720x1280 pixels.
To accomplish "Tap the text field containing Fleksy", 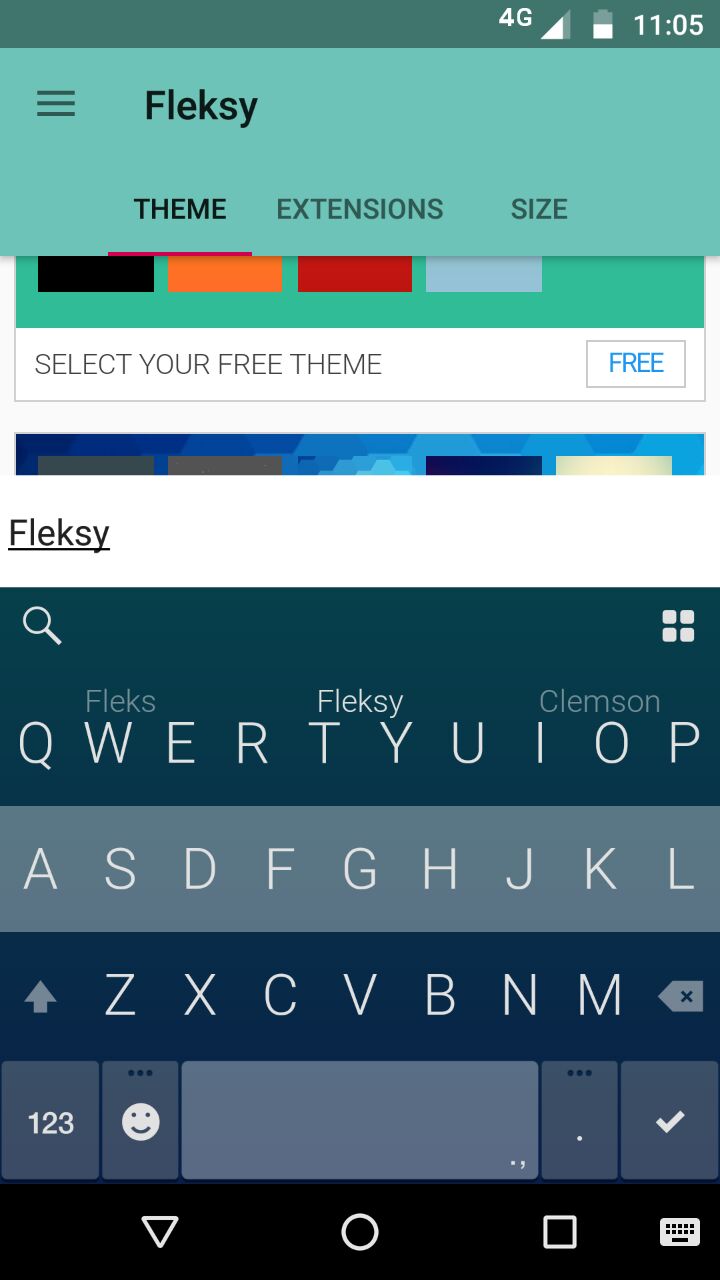I will (360, 533).
